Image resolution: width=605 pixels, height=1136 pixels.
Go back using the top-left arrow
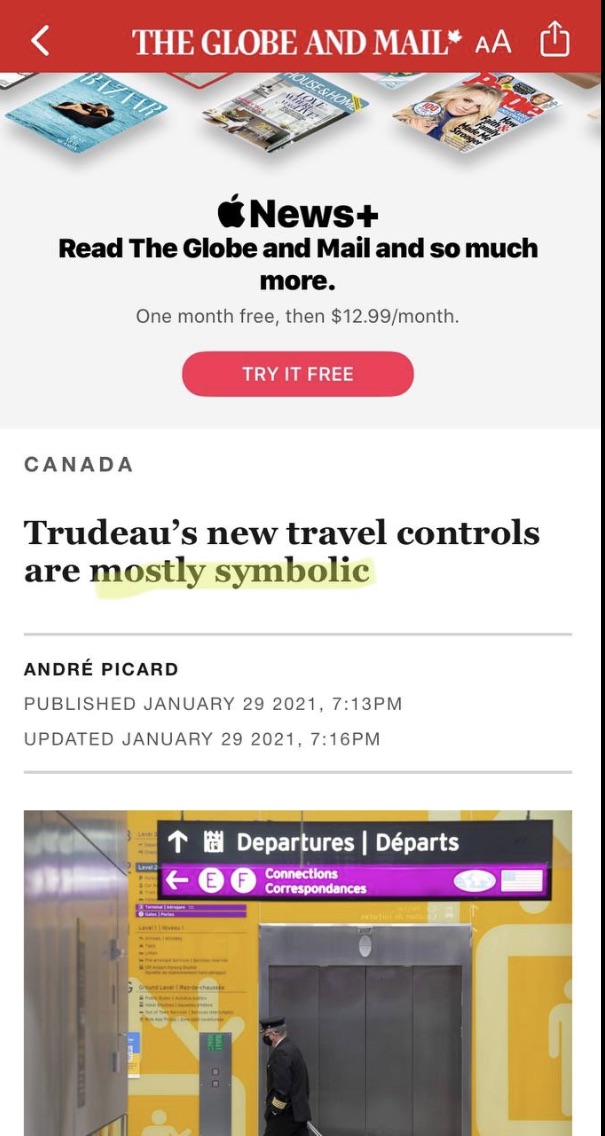click(x=40, y=41)
